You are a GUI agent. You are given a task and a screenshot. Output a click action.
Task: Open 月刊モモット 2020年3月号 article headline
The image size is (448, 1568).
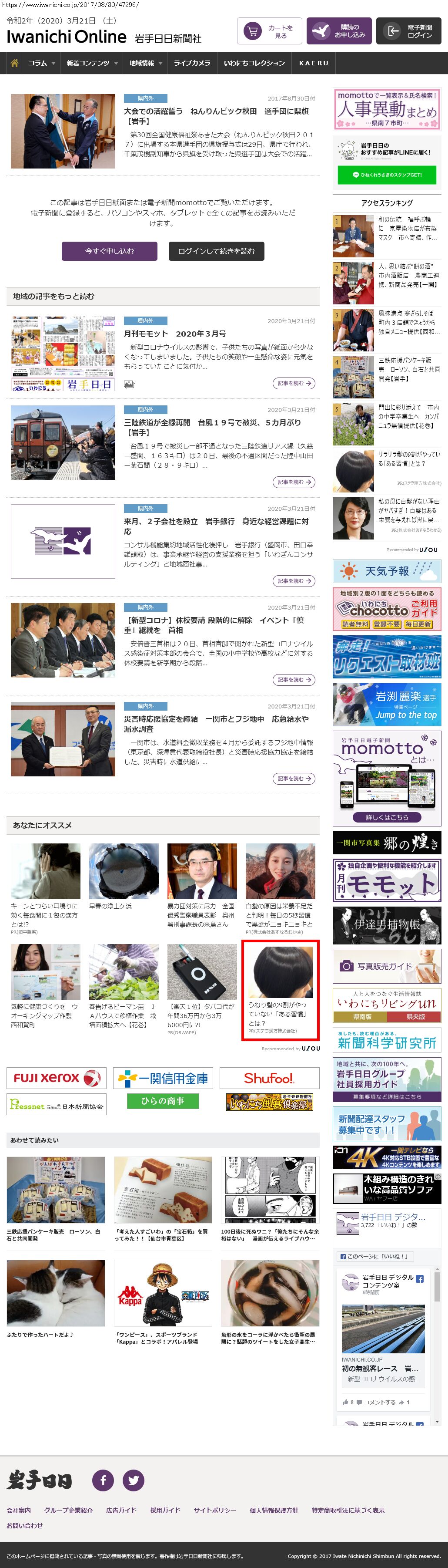175,334
